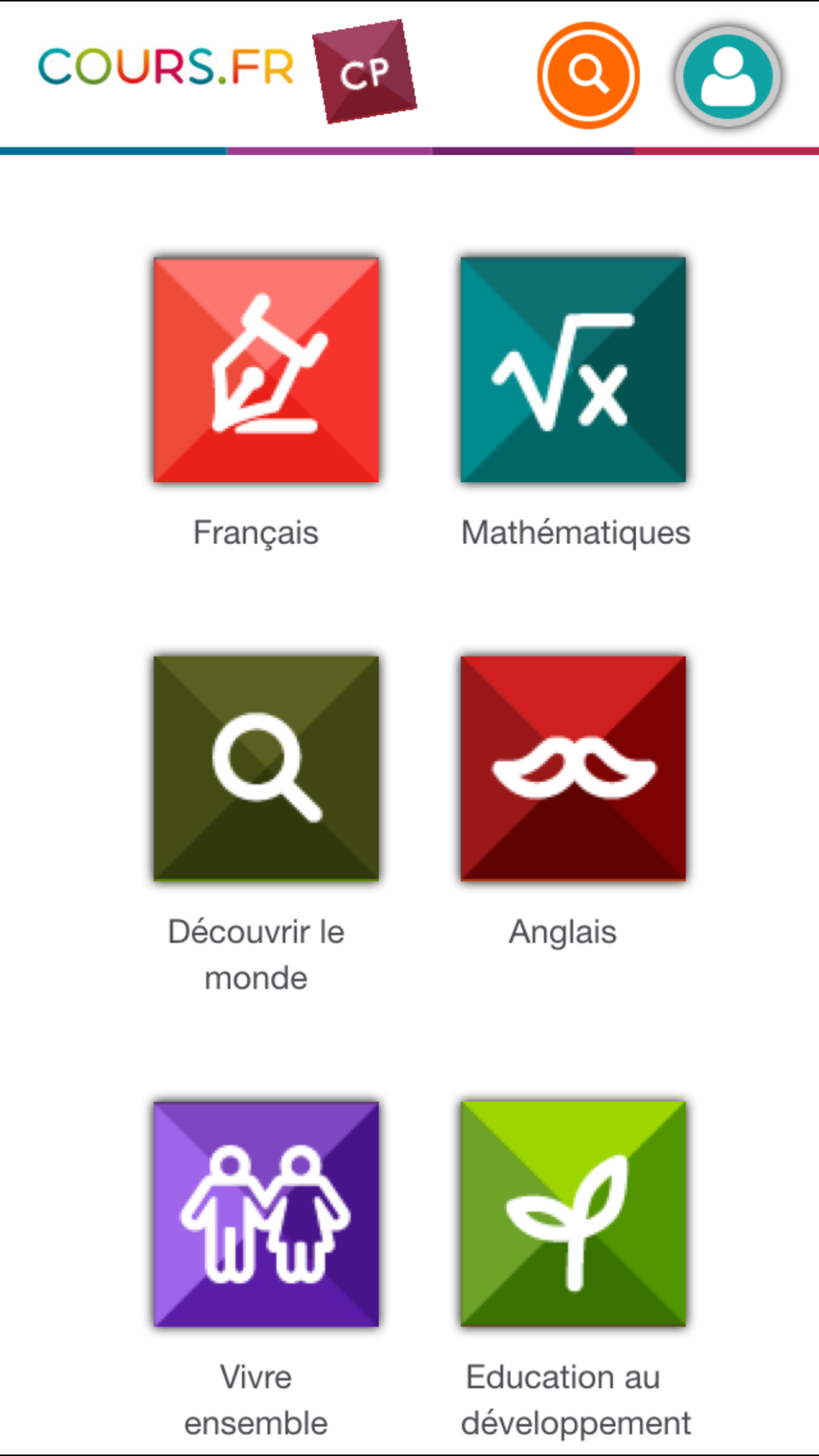This screenshot has width=819, height=1456.
Task: Select the Découvrir le monde tile
Action: 266,768
